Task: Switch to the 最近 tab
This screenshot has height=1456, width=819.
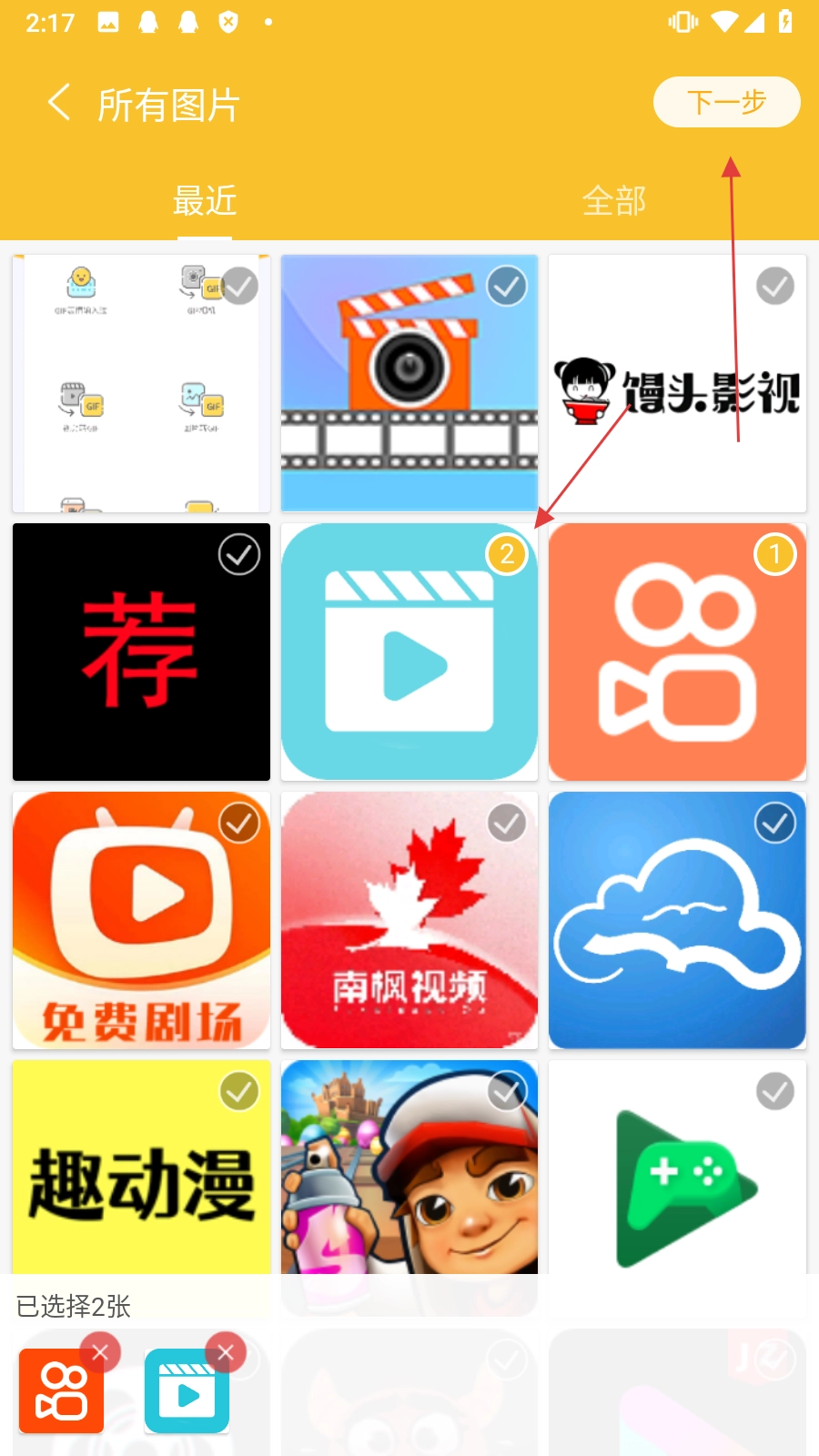Action: click(205, 201)
